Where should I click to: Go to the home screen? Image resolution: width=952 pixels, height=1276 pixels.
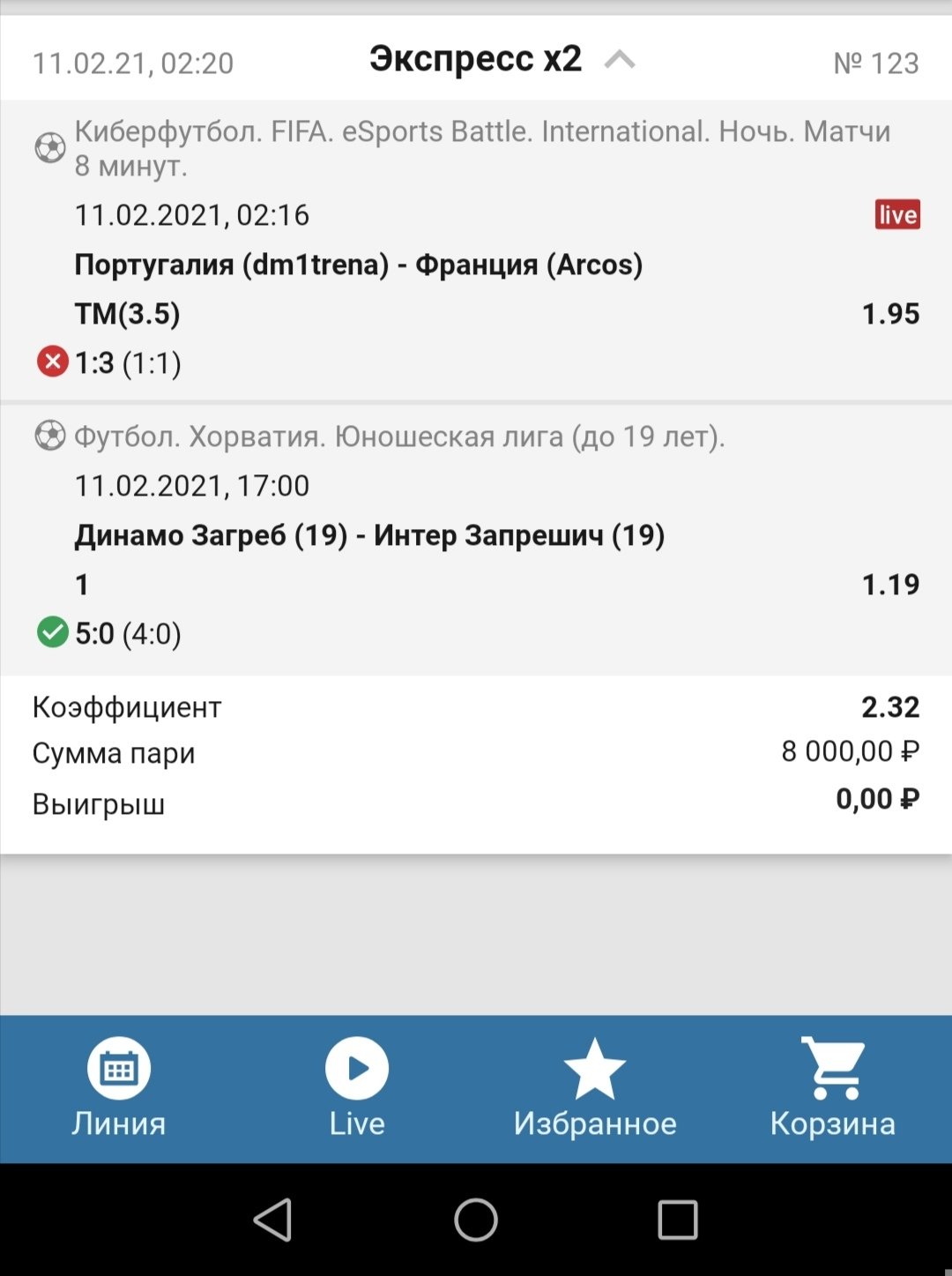[x=476, y=1220]
